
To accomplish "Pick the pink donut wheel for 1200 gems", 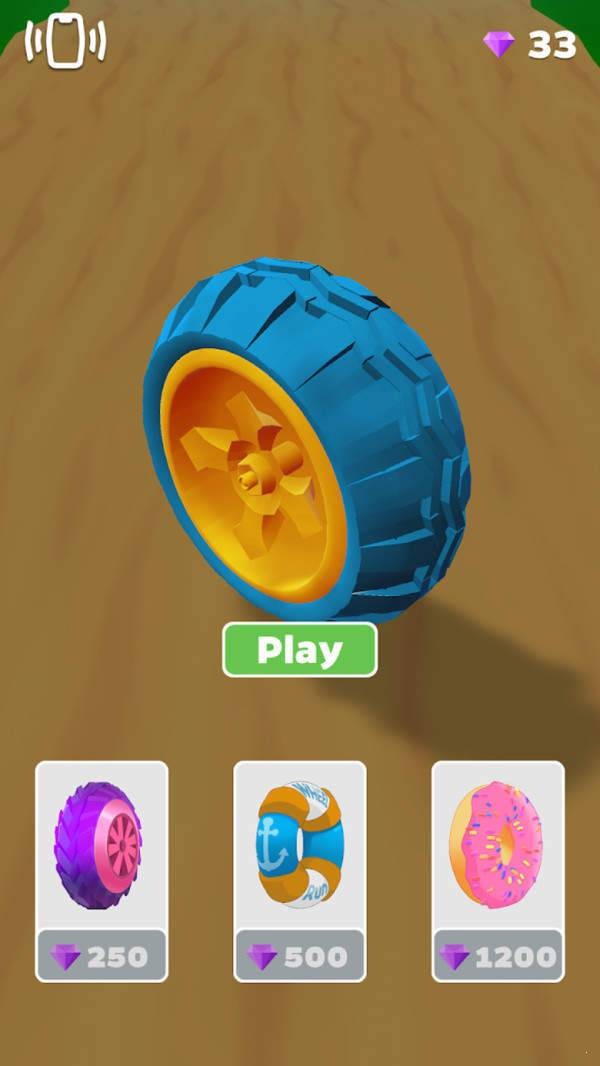I will pyautogui.click(x=497, y=870).
